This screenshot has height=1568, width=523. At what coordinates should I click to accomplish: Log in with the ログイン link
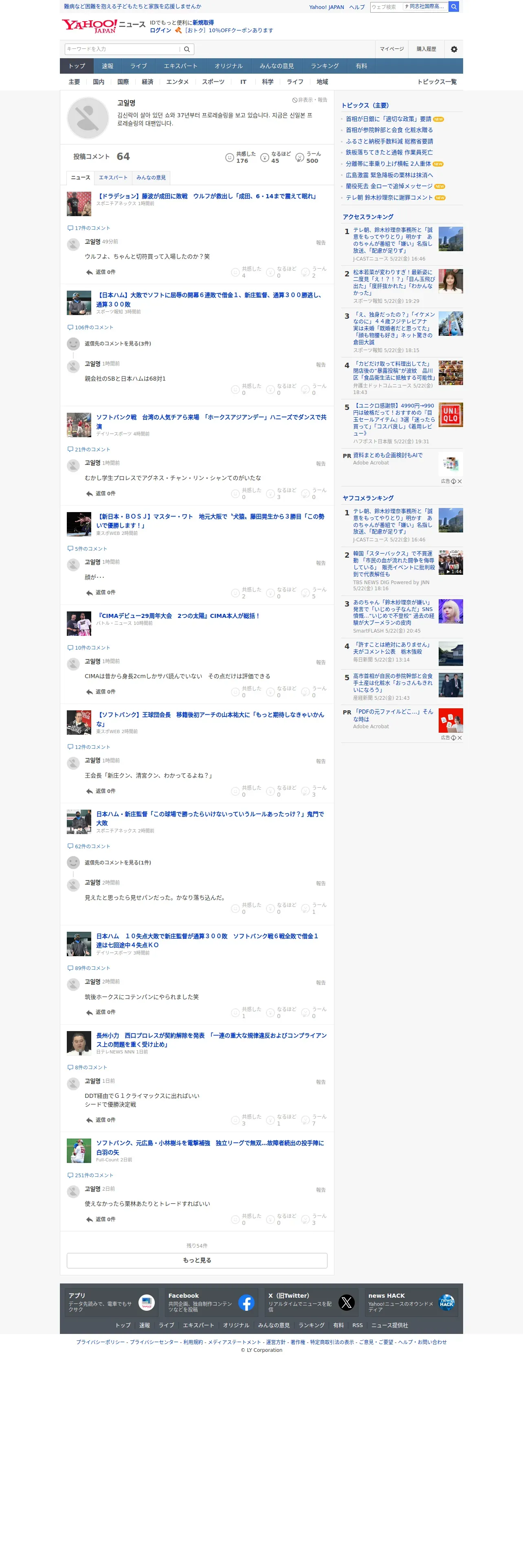[160, 31]
